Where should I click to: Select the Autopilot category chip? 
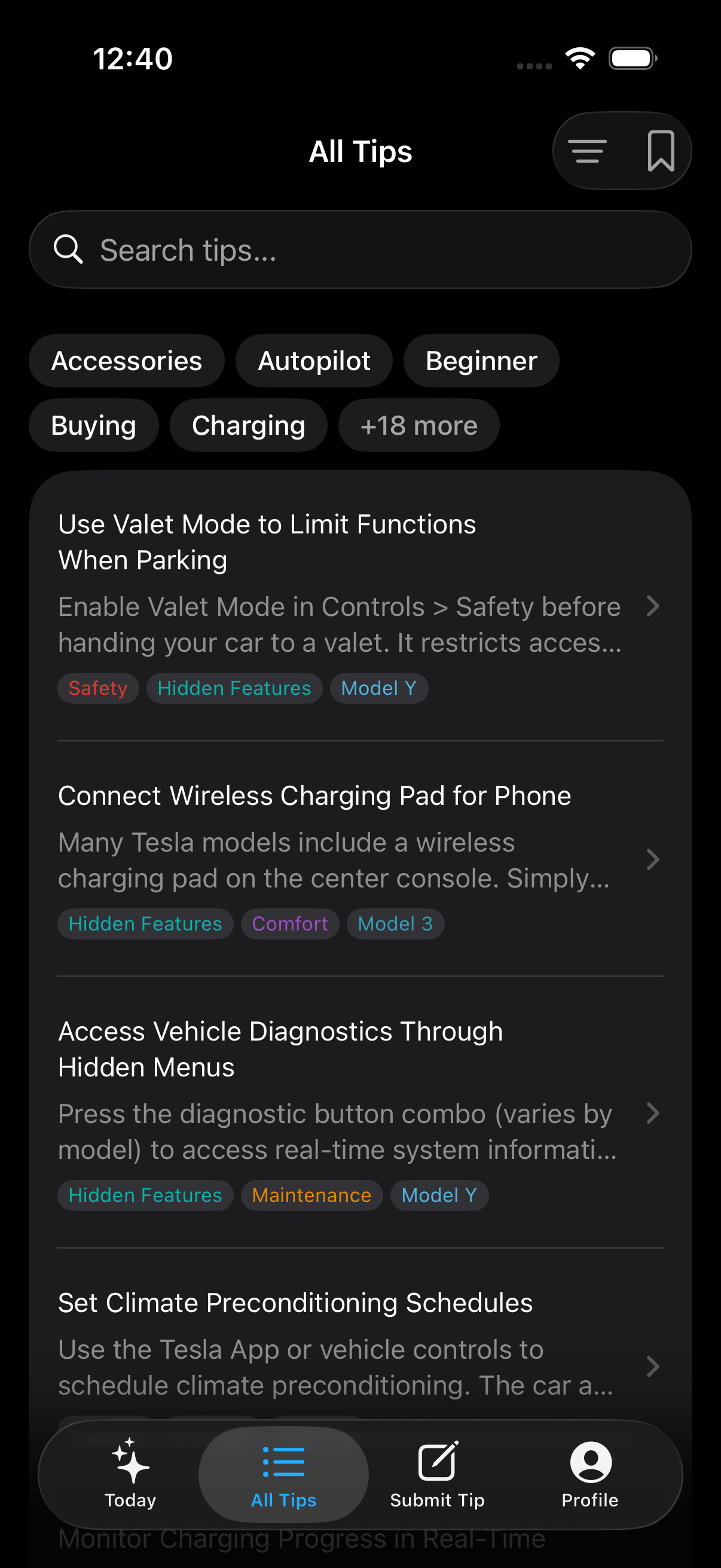coord(314,361)
